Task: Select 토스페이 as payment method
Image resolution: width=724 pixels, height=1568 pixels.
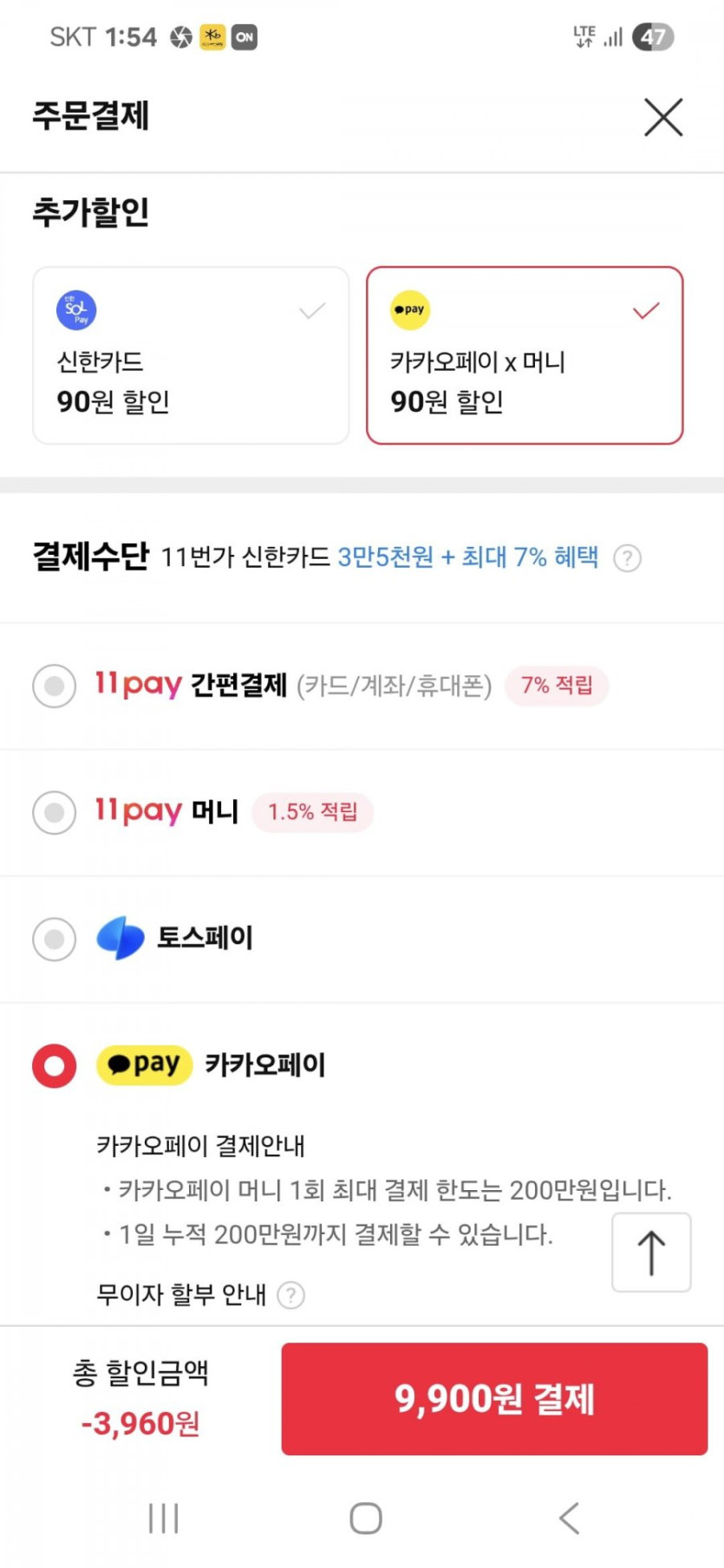Action: pos(55,939)
